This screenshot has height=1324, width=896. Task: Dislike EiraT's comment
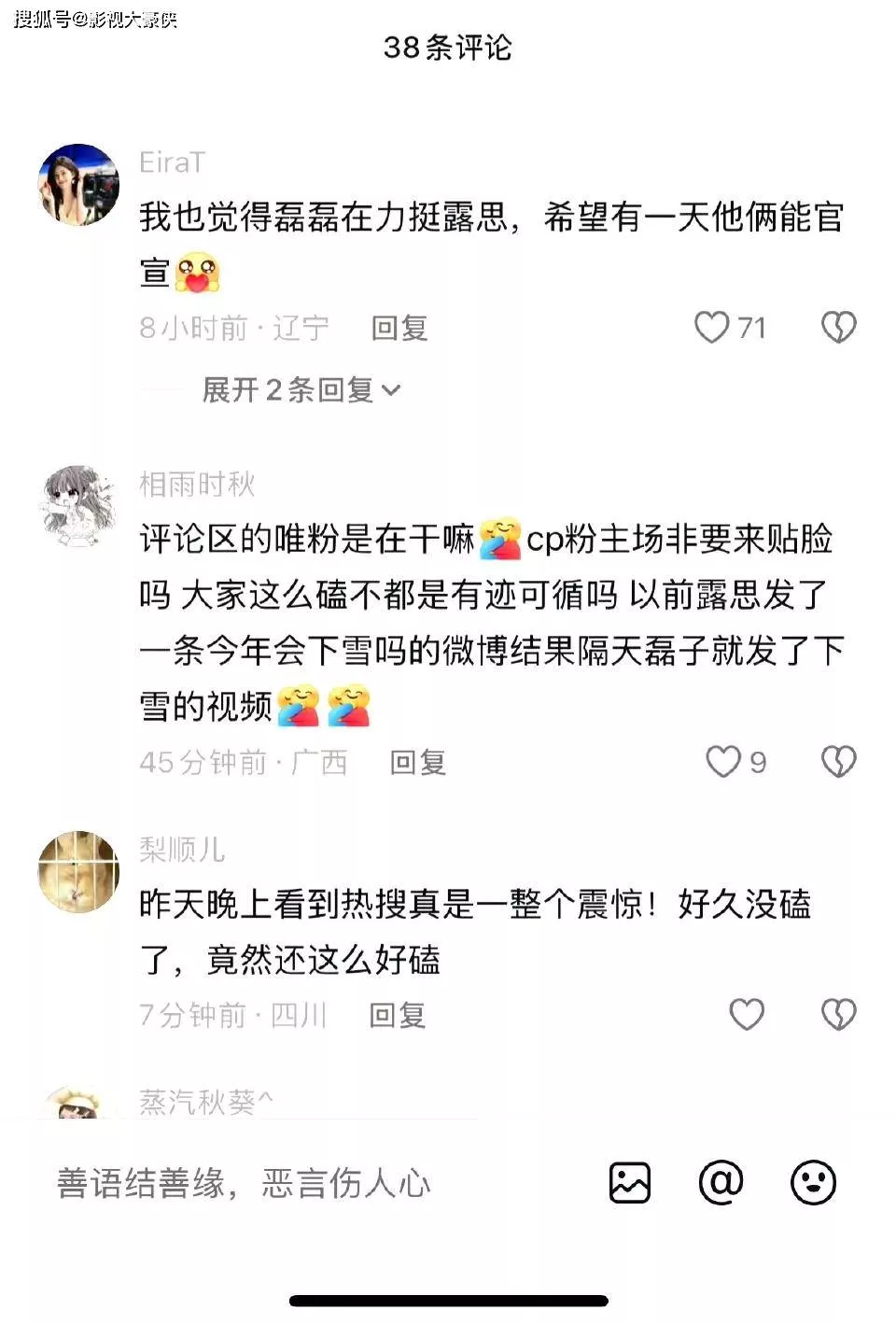838,328
